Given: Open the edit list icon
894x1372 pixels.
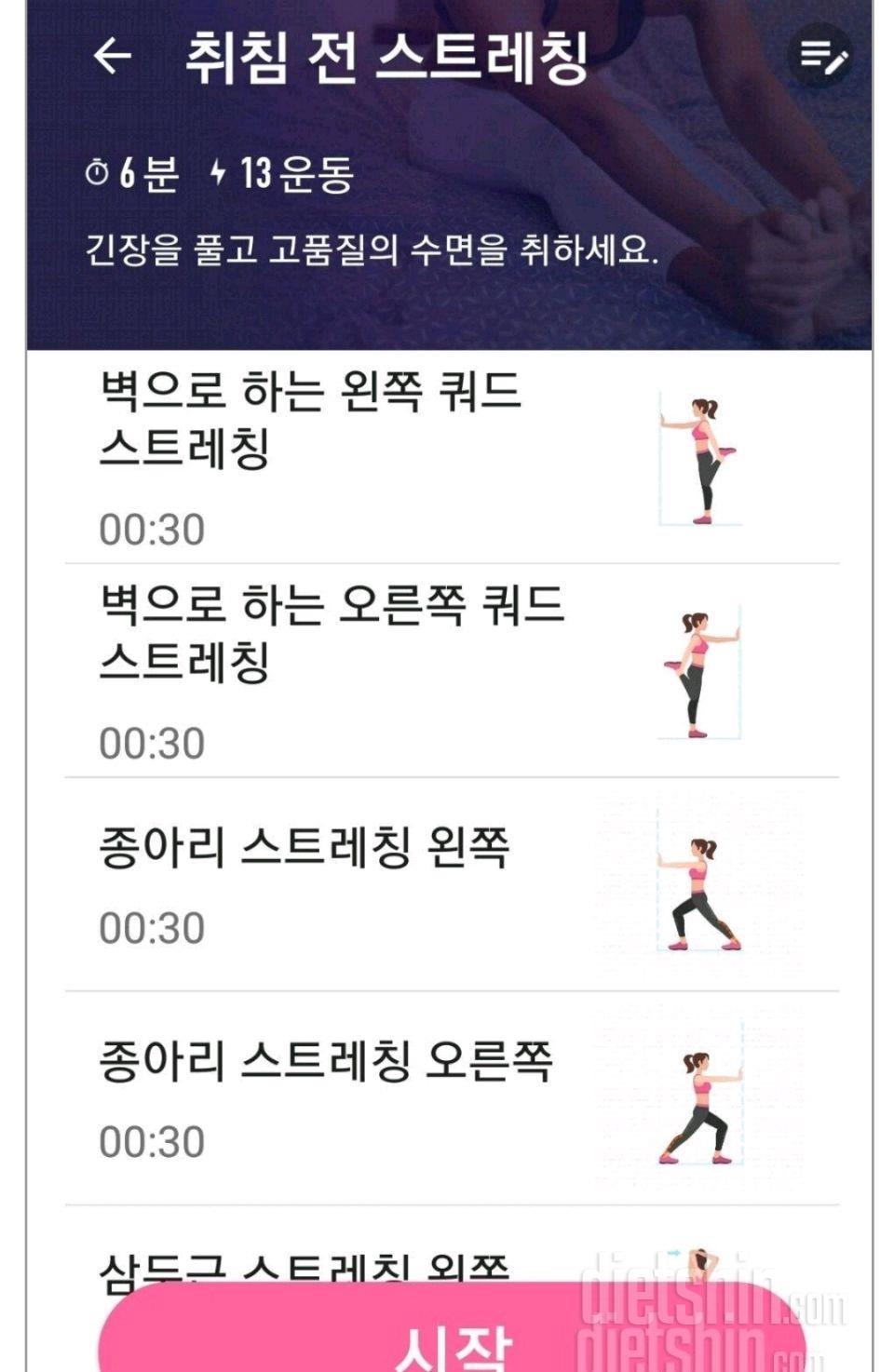Looking at the screenshot, I should (822, 56).
